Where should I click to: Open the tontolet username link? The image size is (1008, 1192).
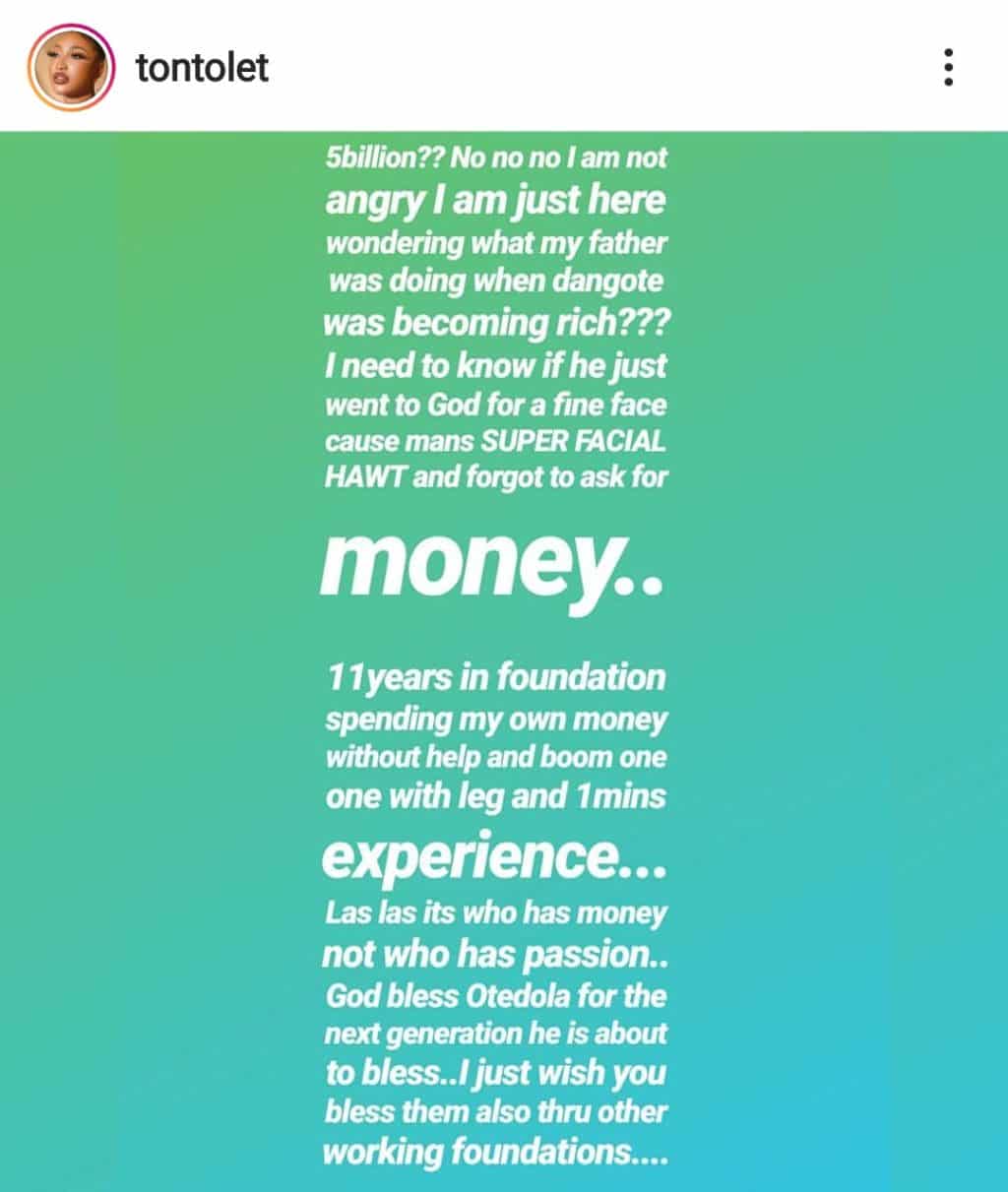(202, 67)
